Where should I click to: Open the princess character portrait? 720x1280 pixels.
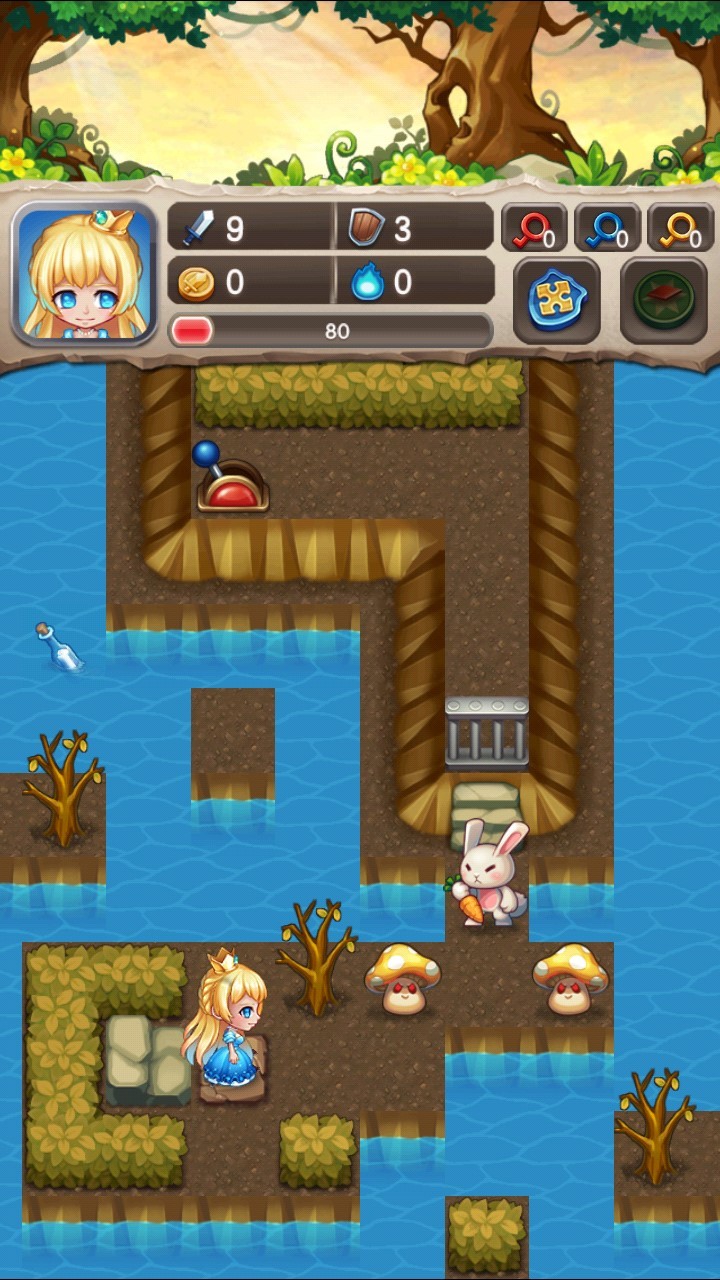point(84,273)
